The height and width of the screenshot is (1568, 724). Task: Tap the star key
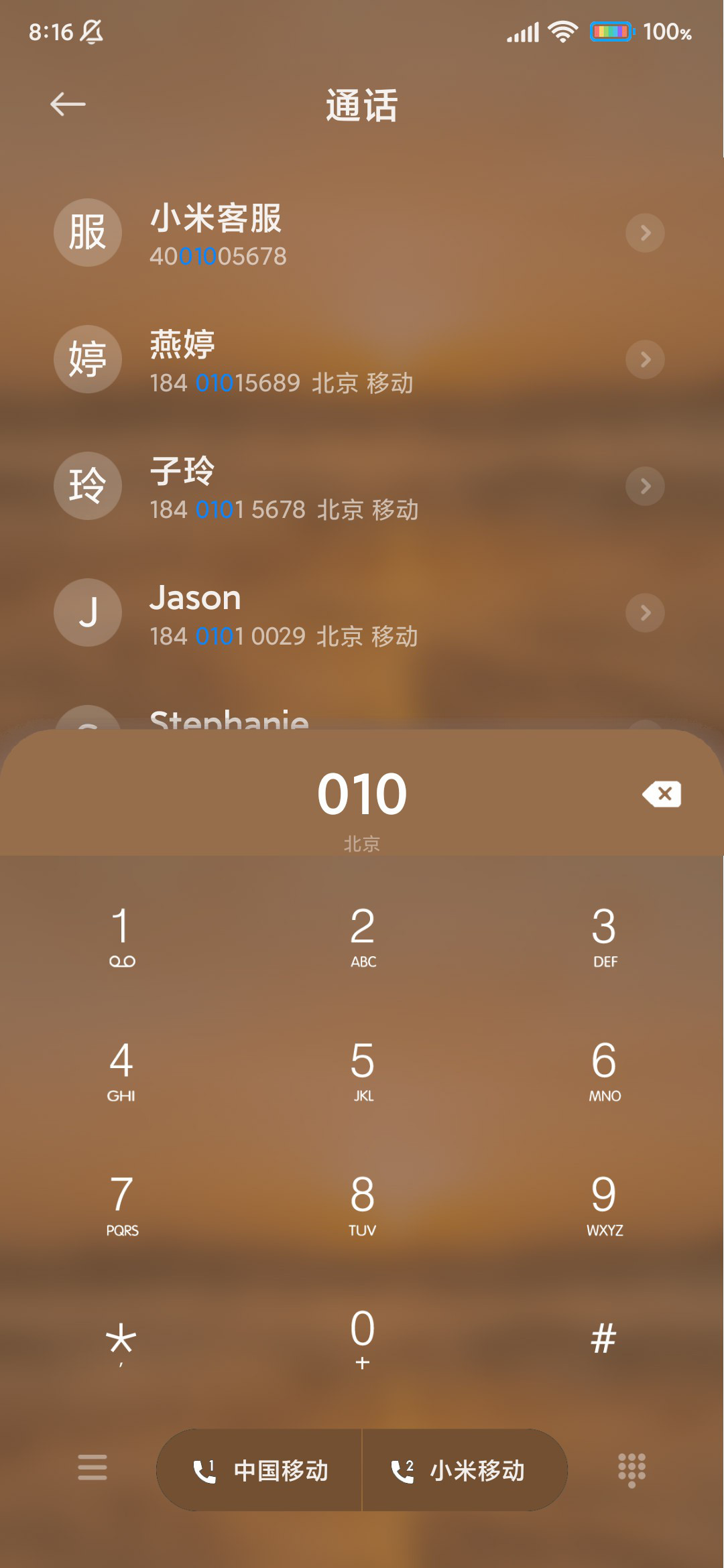(x=121, y=1338)
